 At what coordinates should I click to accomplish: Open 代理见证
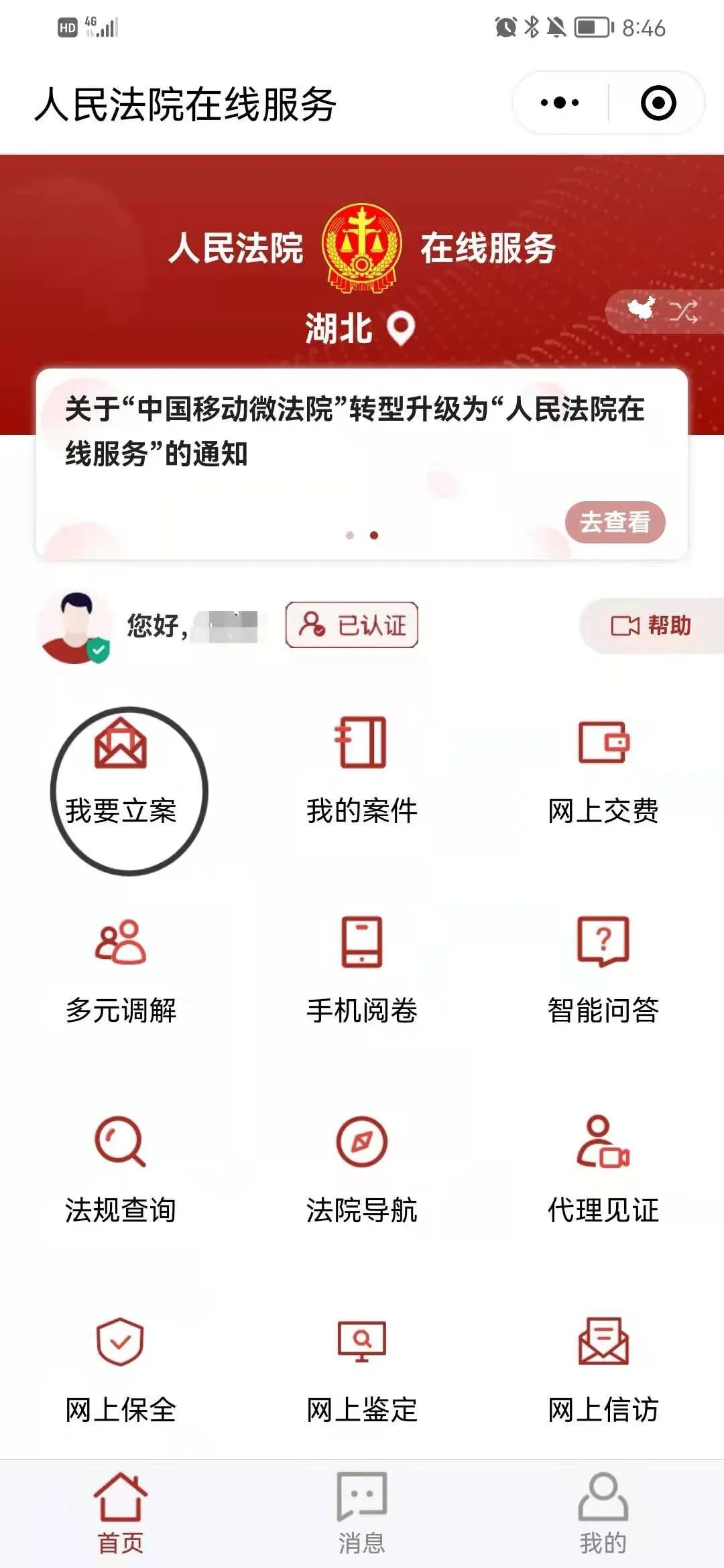click(x=603, y=1169)
